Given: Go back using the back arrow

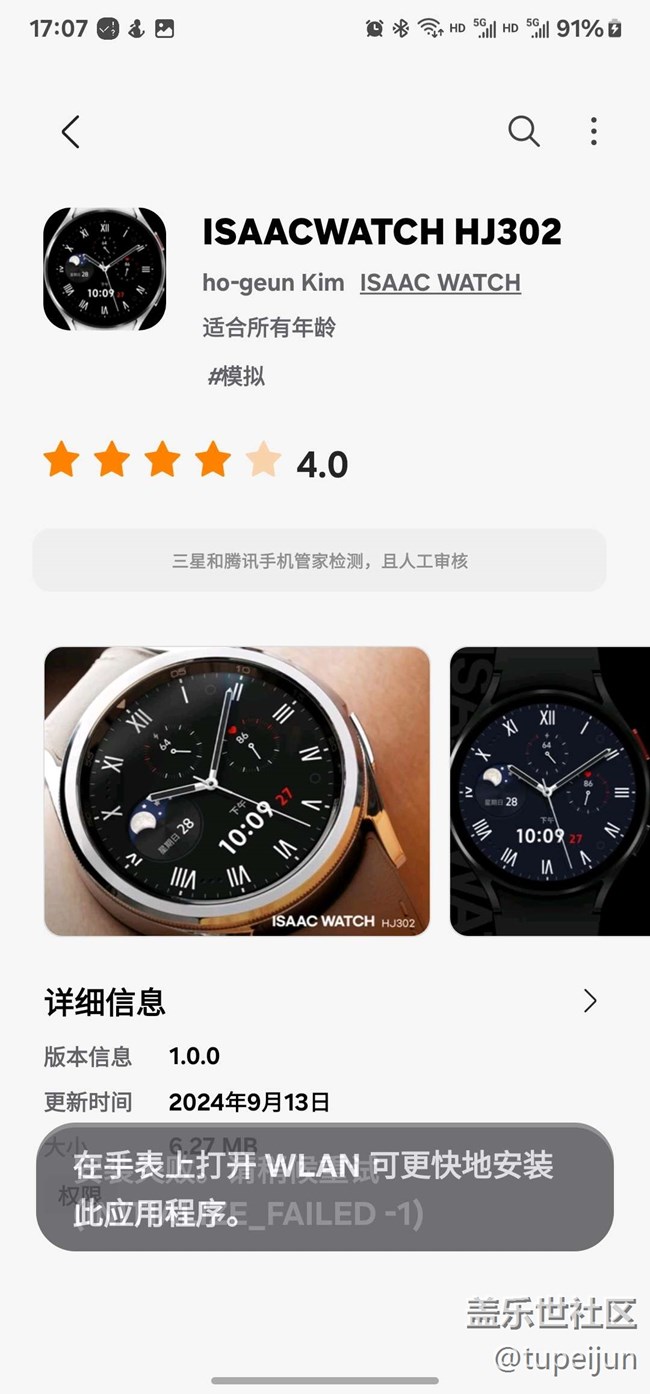Looking at the screenshot, I should tap(70, 132).
